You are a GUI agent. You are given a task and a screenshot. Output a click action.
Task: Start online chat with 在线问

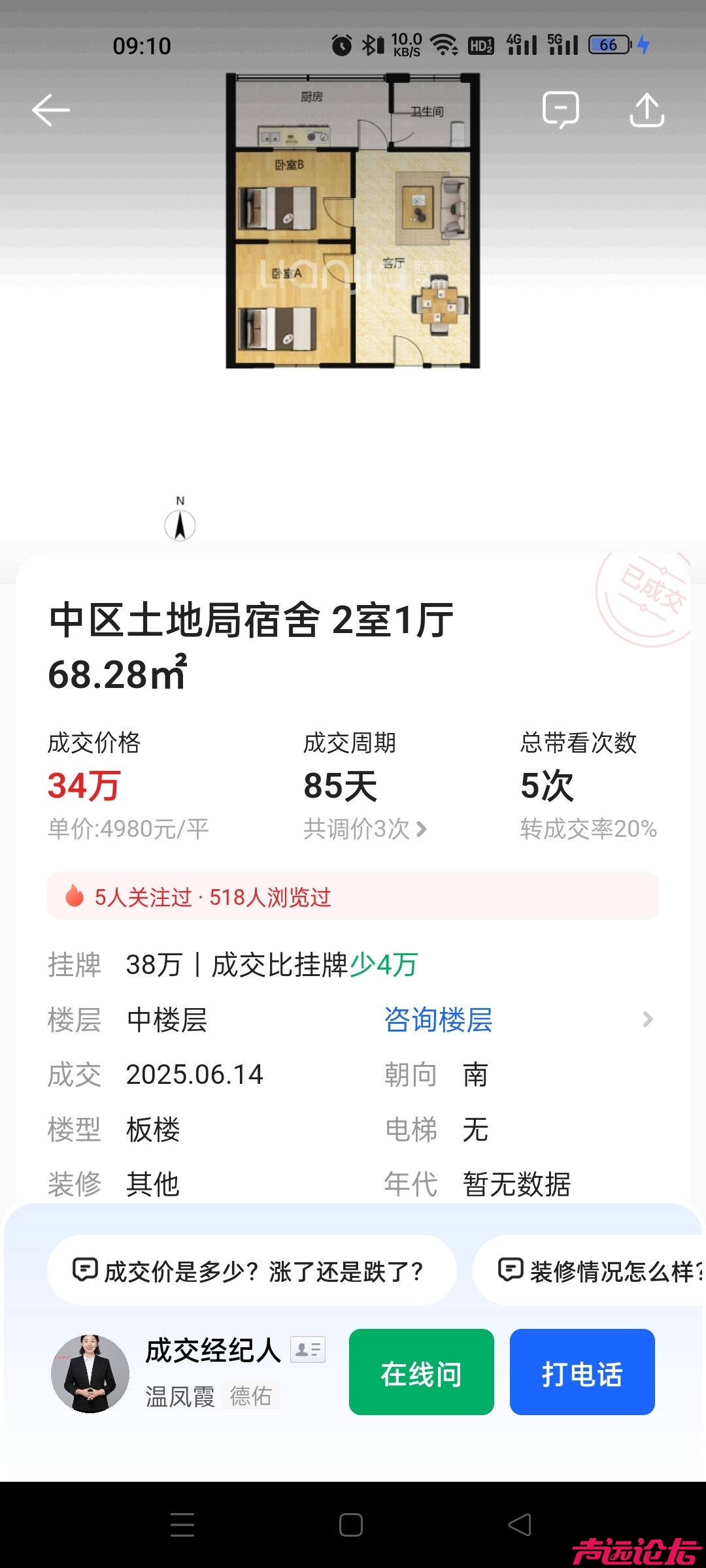(421, 1372)
